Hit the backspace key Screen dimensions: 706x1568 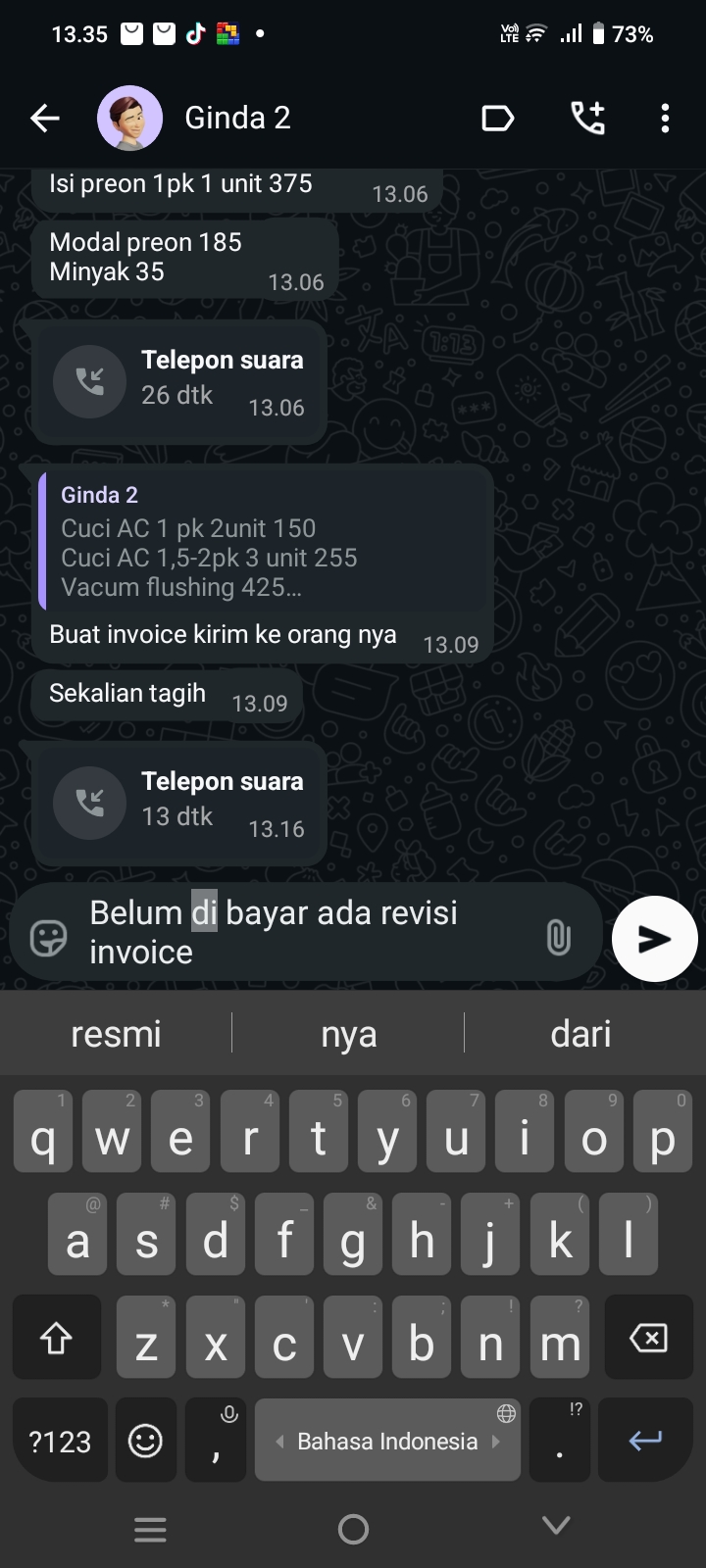(x=648, y=1338)
